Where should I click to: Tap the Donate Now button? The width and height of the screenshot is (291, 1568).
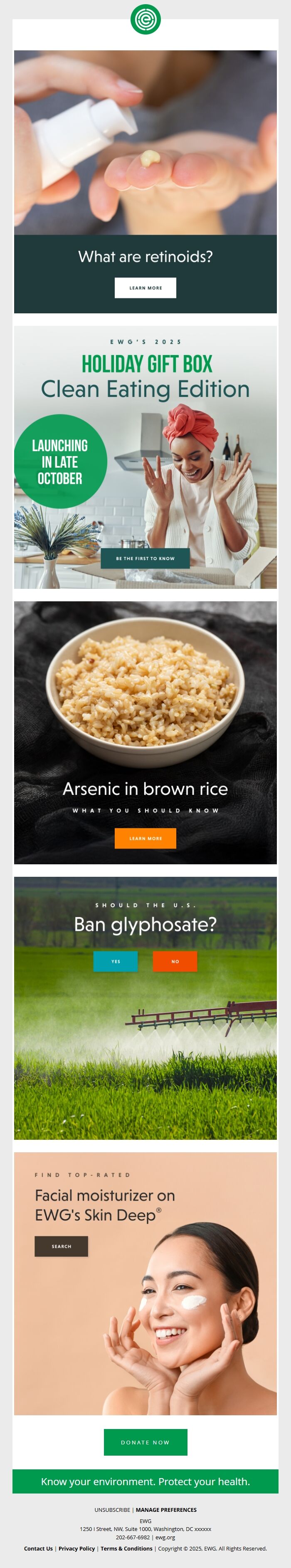[145, 1442]
